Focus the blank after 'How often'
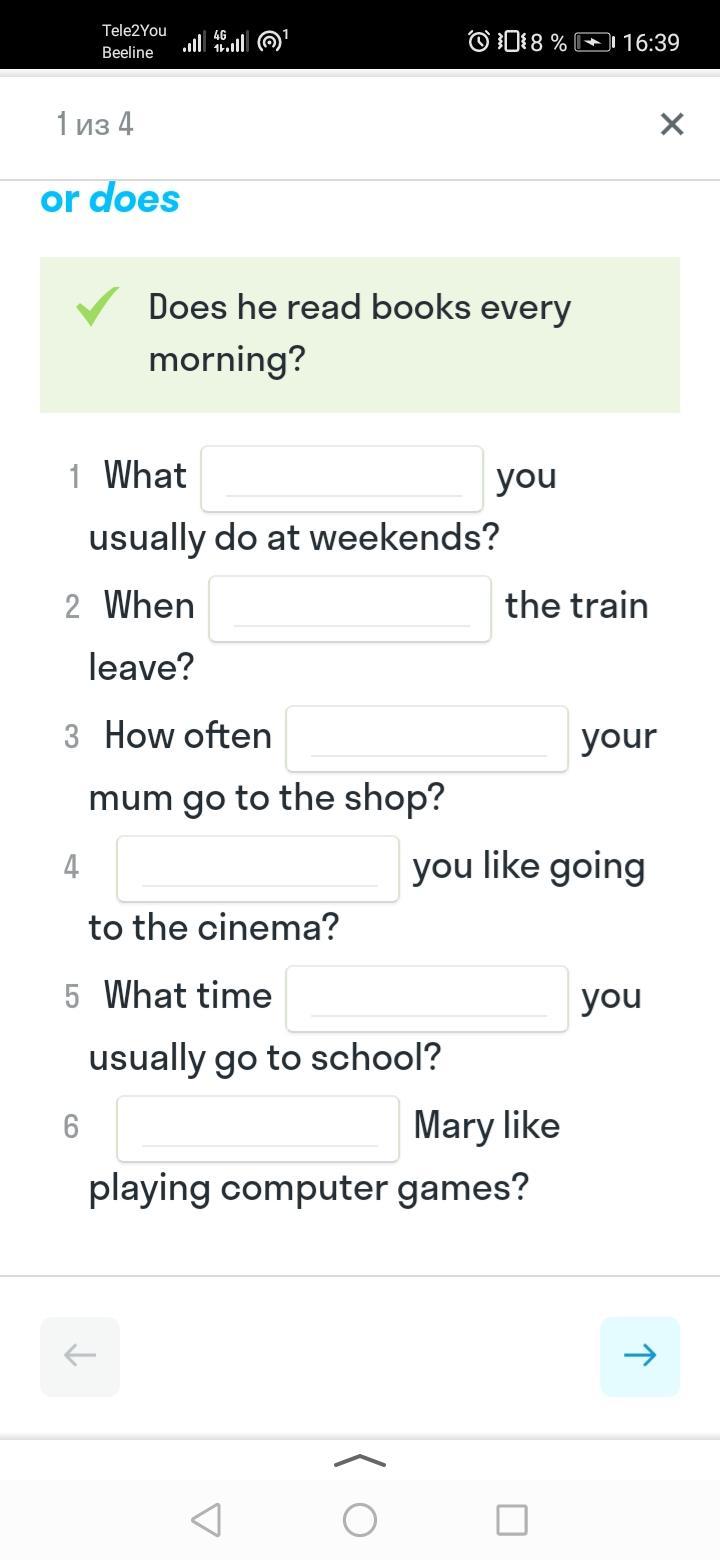Screen dimensions: 720x1560 coord(427,739)
